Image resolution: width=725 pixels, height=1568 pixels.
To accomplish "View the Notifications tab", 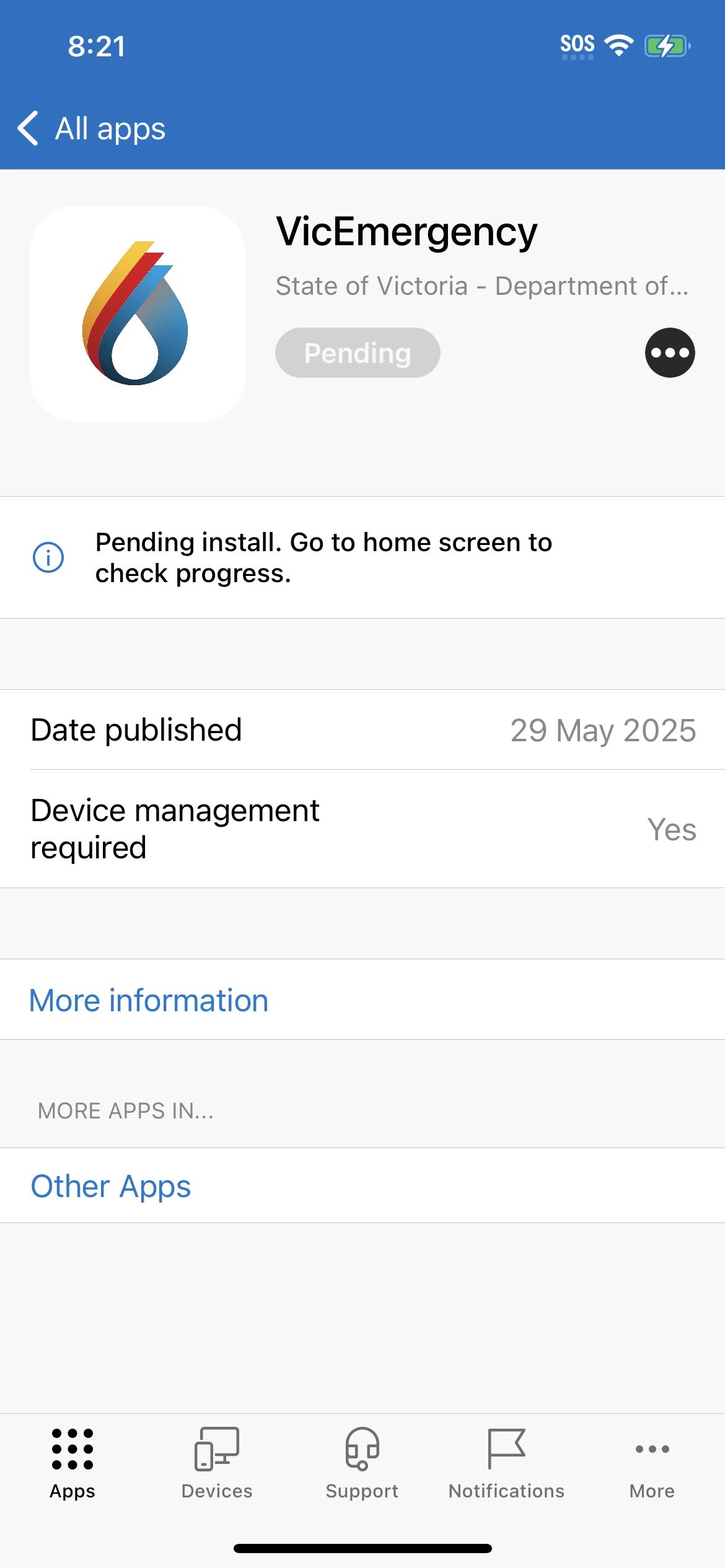I will click(506, 1463).
